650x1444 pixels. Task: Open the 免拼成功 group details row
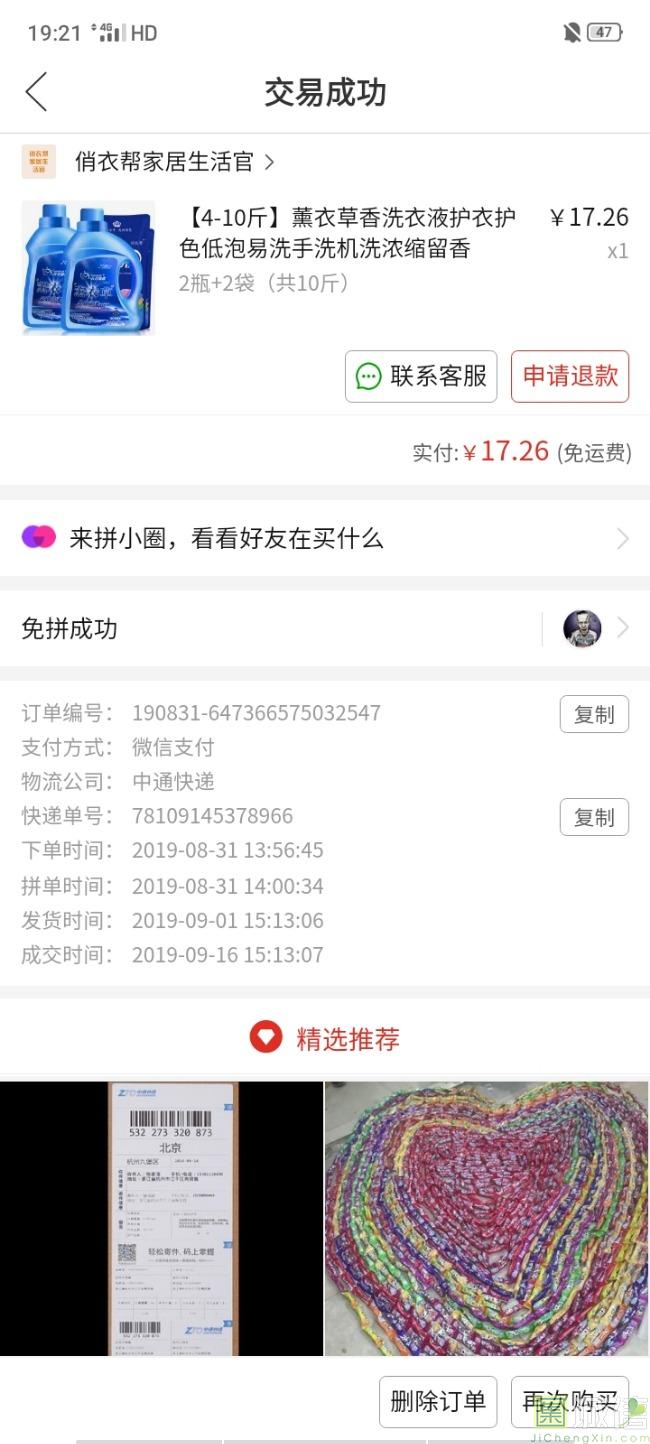pyautogui.click(x=325, y=628)
